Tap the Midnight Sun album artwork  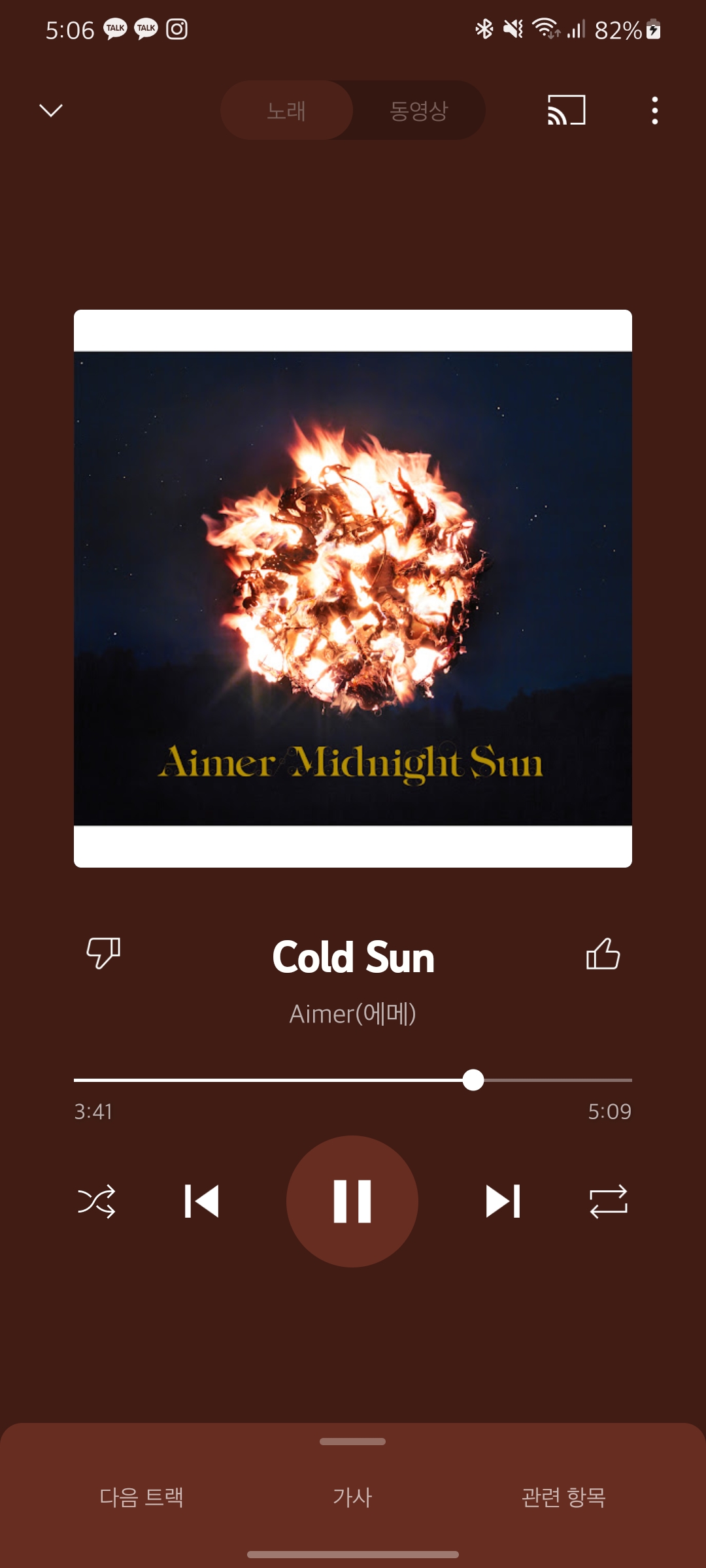(x=353, y=589)
